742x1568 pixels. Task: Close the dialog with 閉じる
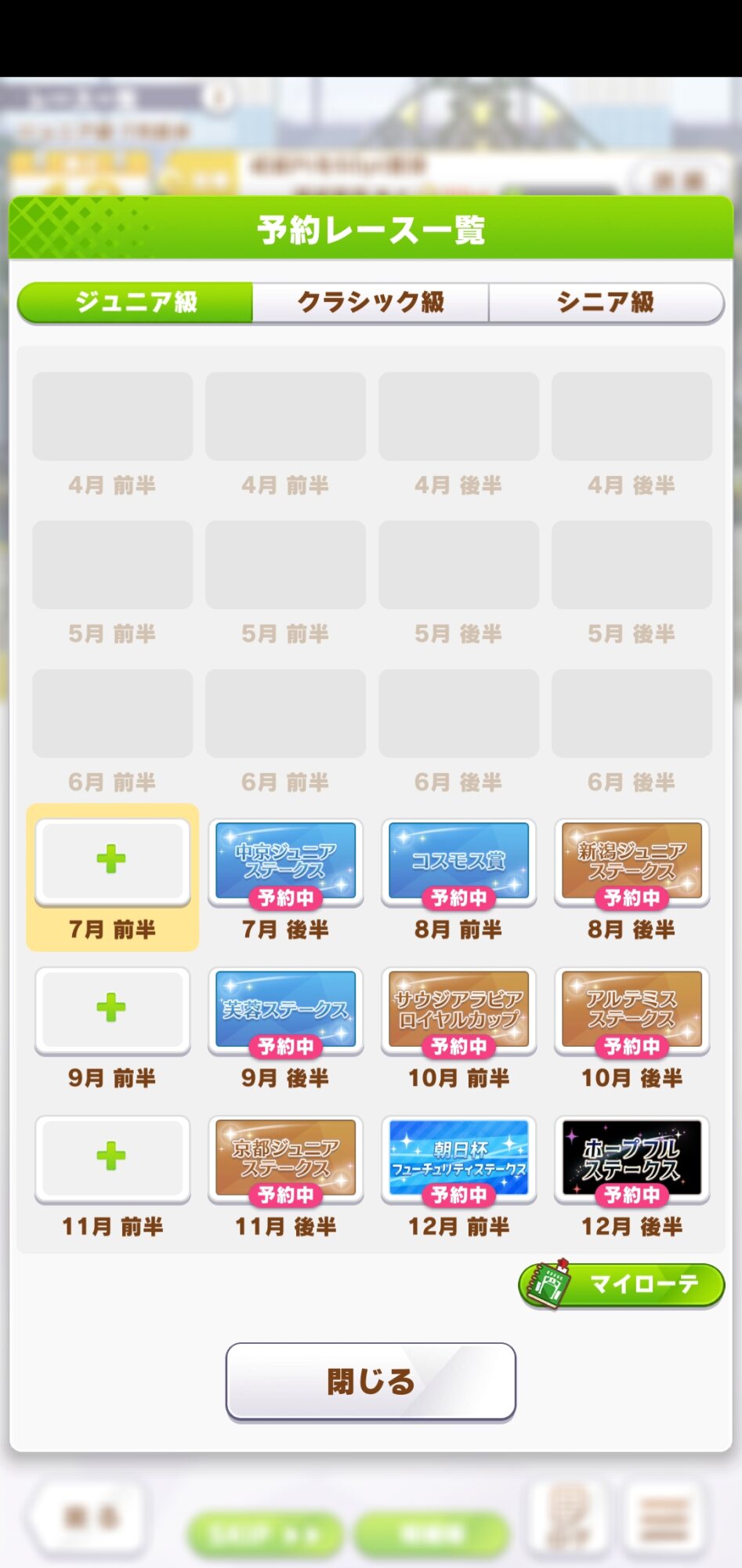coord(371,1381)
